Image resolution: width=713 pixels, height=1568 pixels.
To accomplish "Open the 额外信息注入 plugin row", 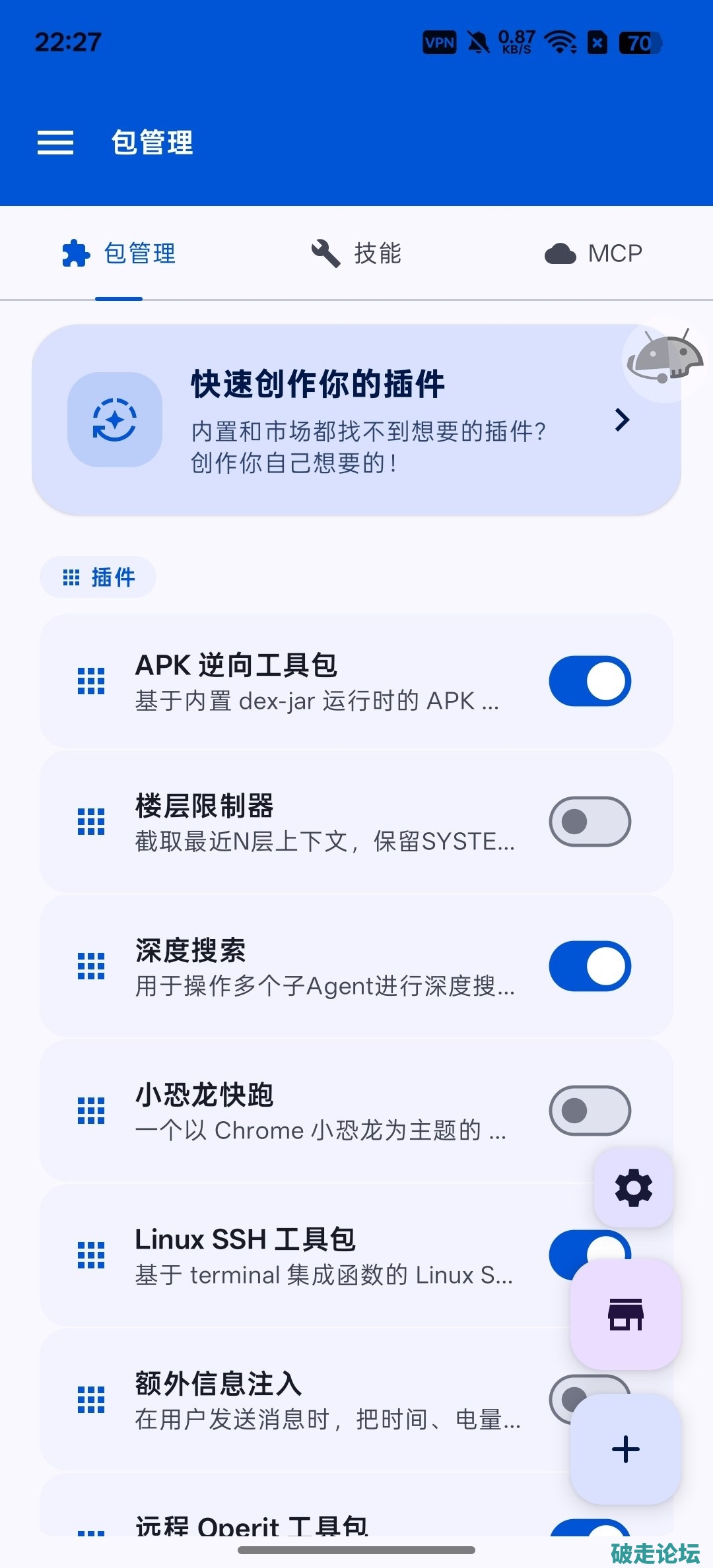I will click(x=304, y=1400).
